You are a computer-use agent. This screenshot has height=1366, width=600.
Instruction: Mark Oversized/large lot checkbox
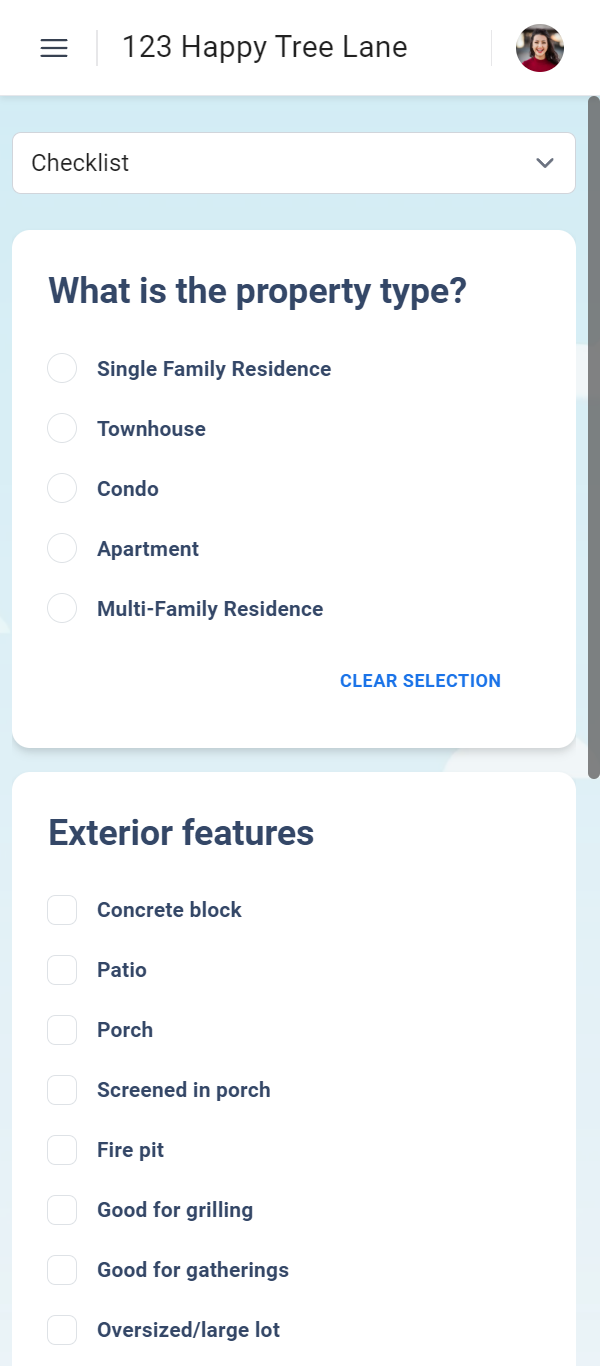coord(62,1330)
